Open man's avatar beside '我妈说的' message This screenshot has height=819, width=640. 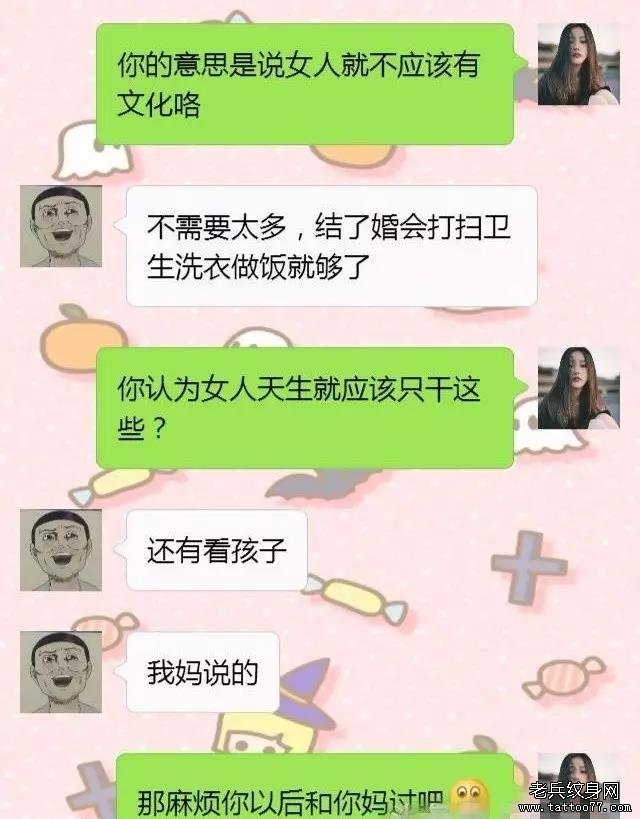pyautogui.click(x=61, y=672)
